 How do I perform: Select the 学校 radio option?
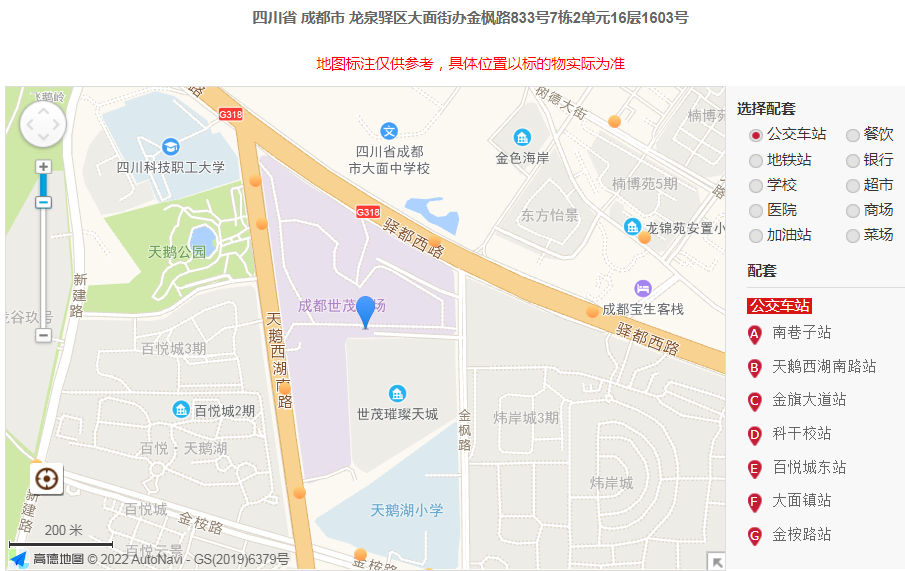[x=756, y=186]
